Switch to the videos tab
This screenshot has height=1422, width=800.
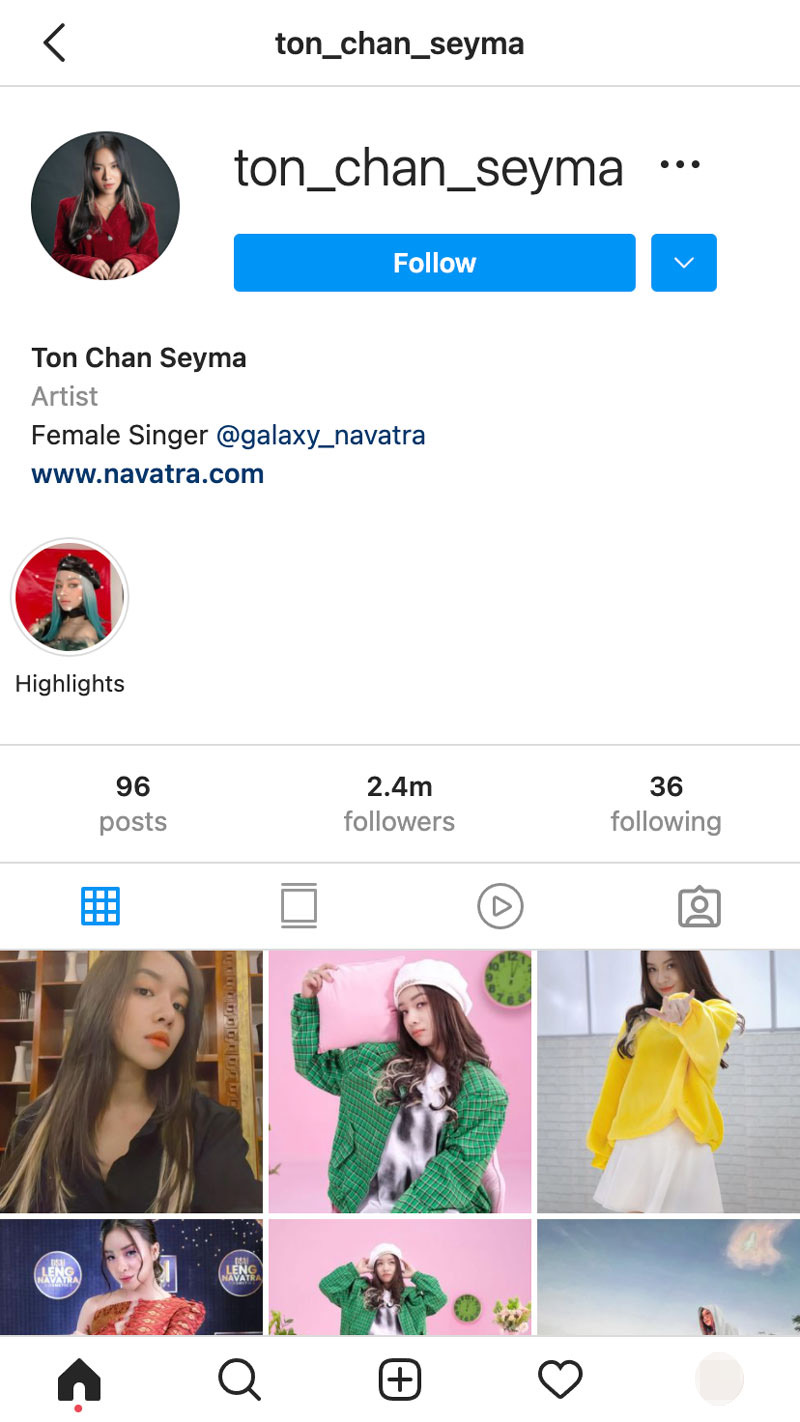pos(500,907)
